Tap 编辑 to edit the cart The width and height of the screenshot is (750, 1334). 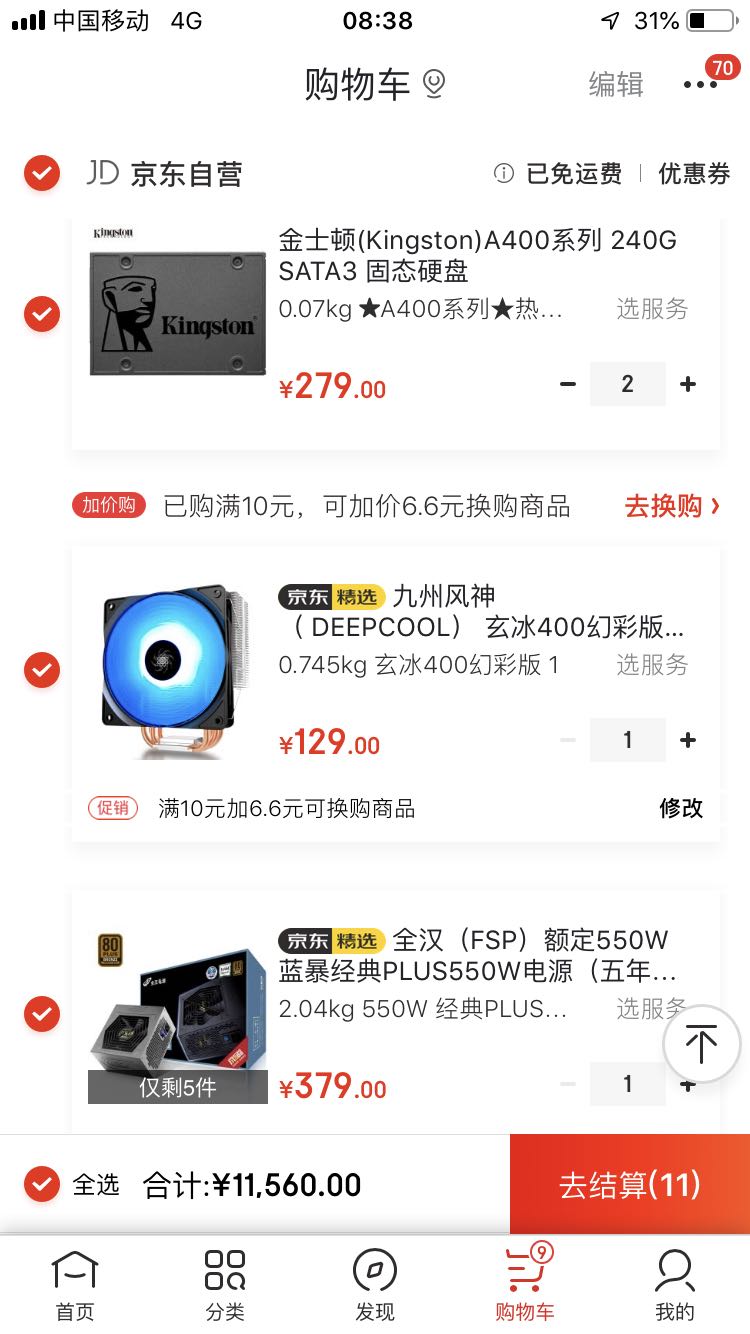tap(615, 85)
